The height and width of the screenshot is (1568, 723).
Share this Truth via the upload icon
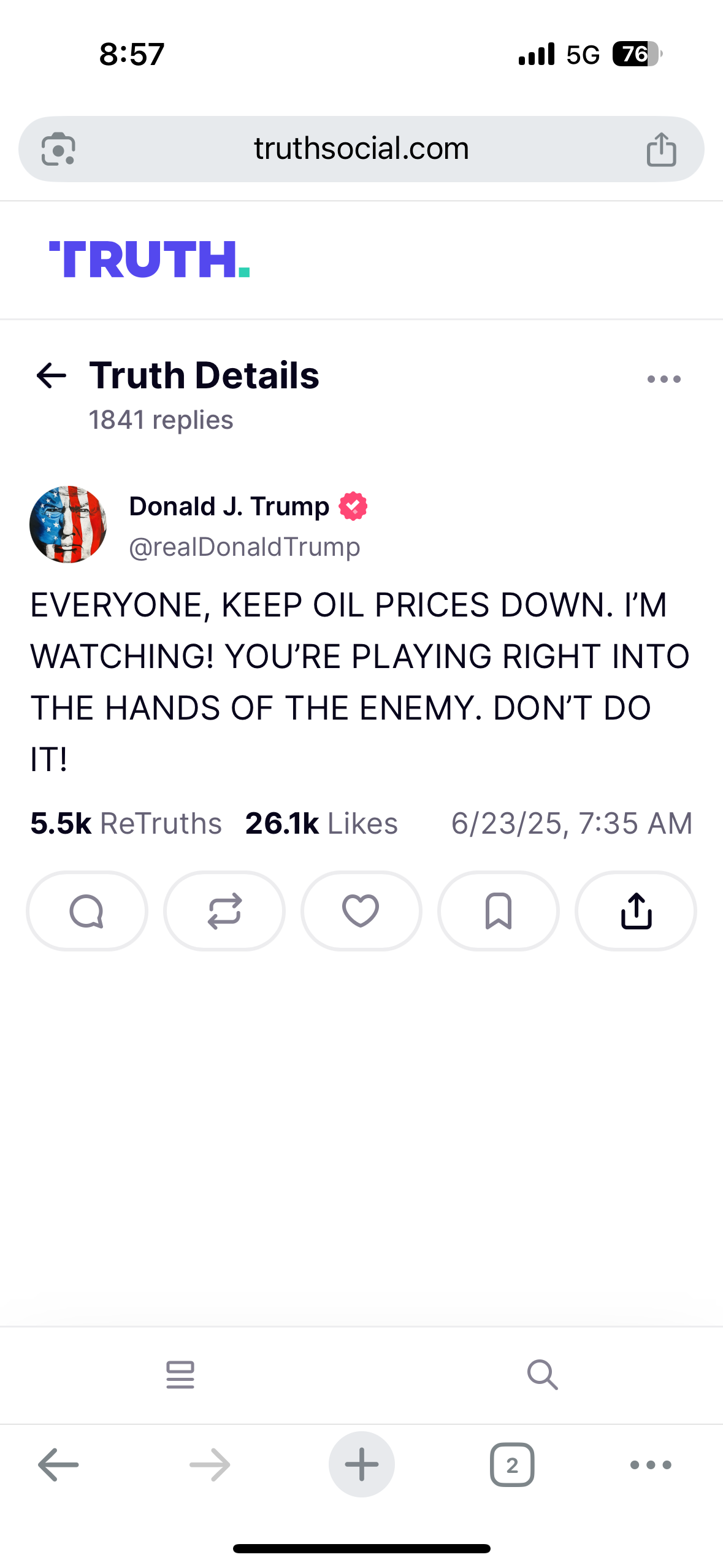636,911
